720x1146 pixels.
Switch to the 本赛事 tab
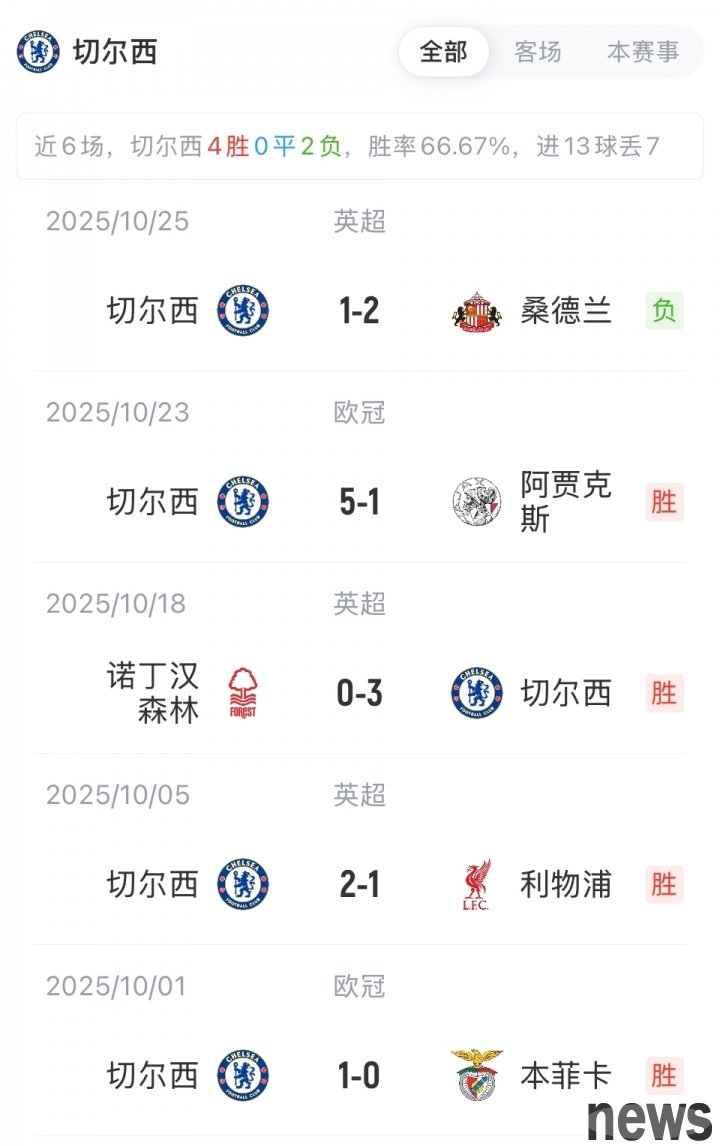[643, 52]
